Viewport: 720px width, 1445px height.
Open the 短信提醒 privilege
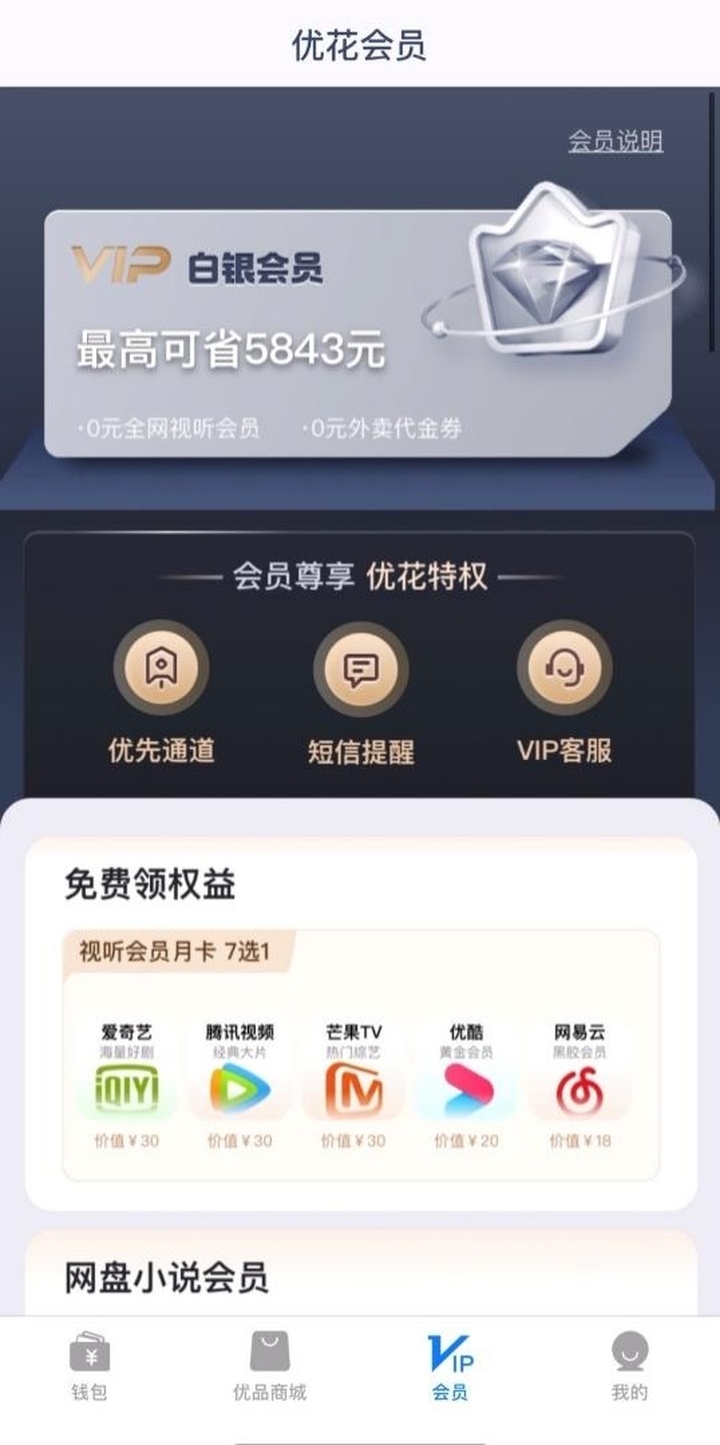(x=360, y=668)
